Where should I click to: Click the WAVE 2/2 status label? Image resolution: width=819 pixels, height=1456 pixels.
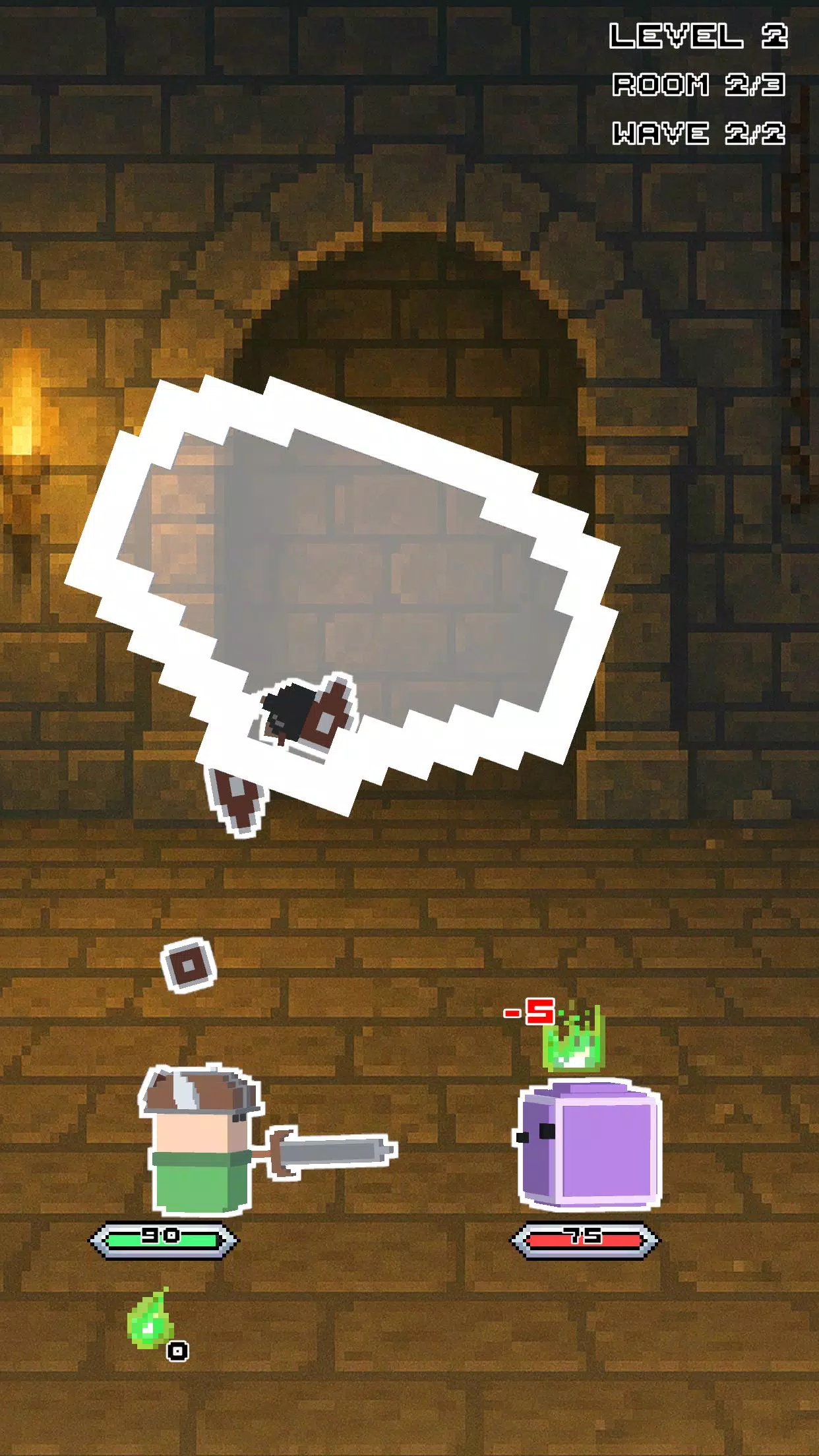699,135
